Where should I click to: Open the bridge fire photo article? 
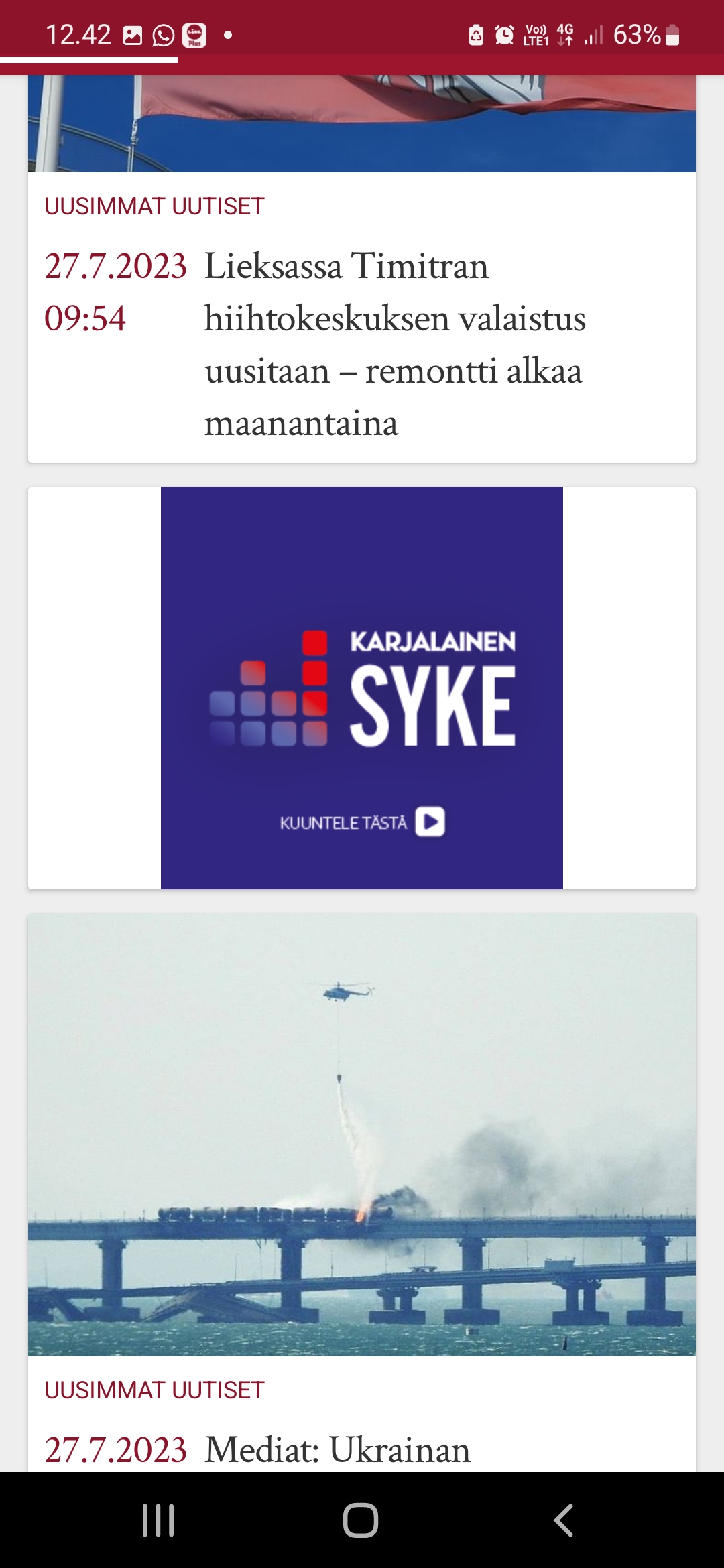pyautogui.click(x=362, y=1135)
